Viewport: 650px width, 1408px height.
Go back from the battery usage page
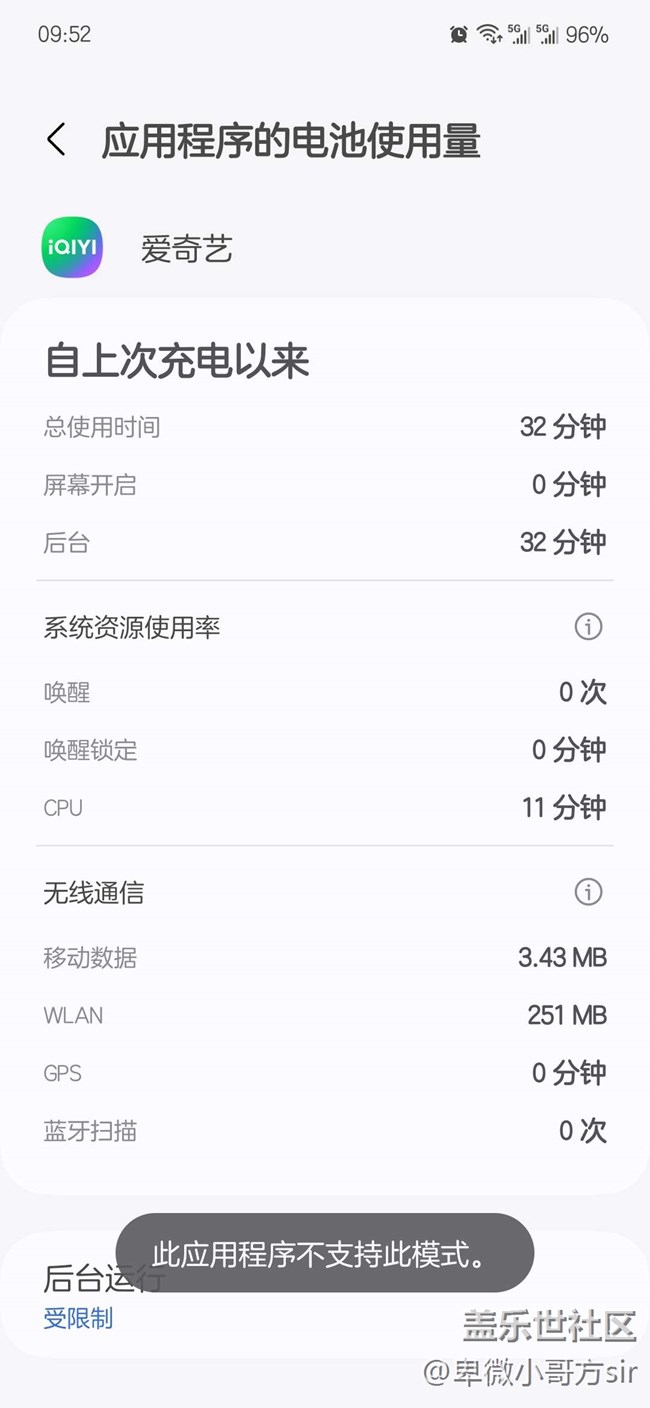click(x=57, y=140)
